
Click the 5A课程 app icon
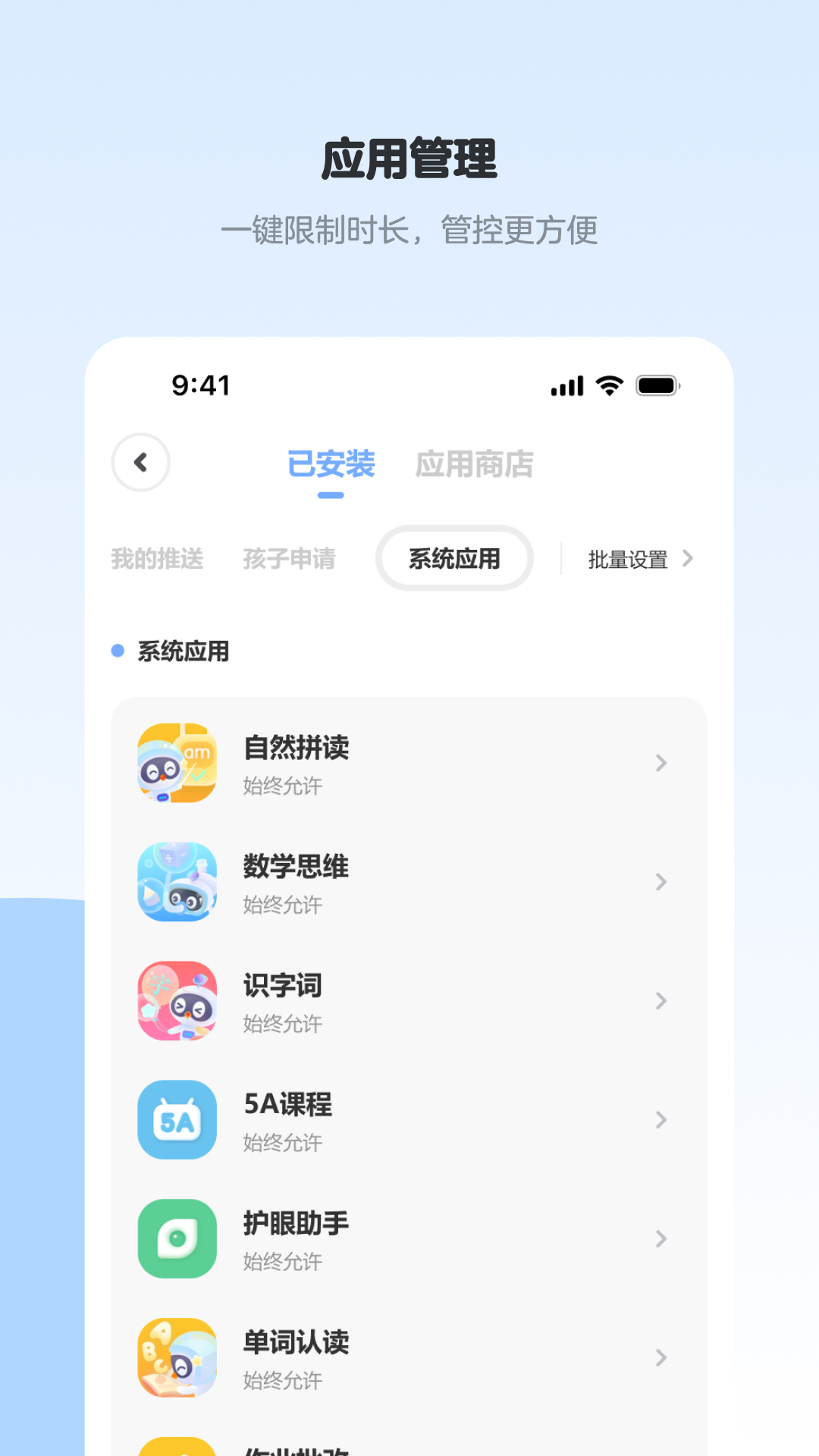177,1120
